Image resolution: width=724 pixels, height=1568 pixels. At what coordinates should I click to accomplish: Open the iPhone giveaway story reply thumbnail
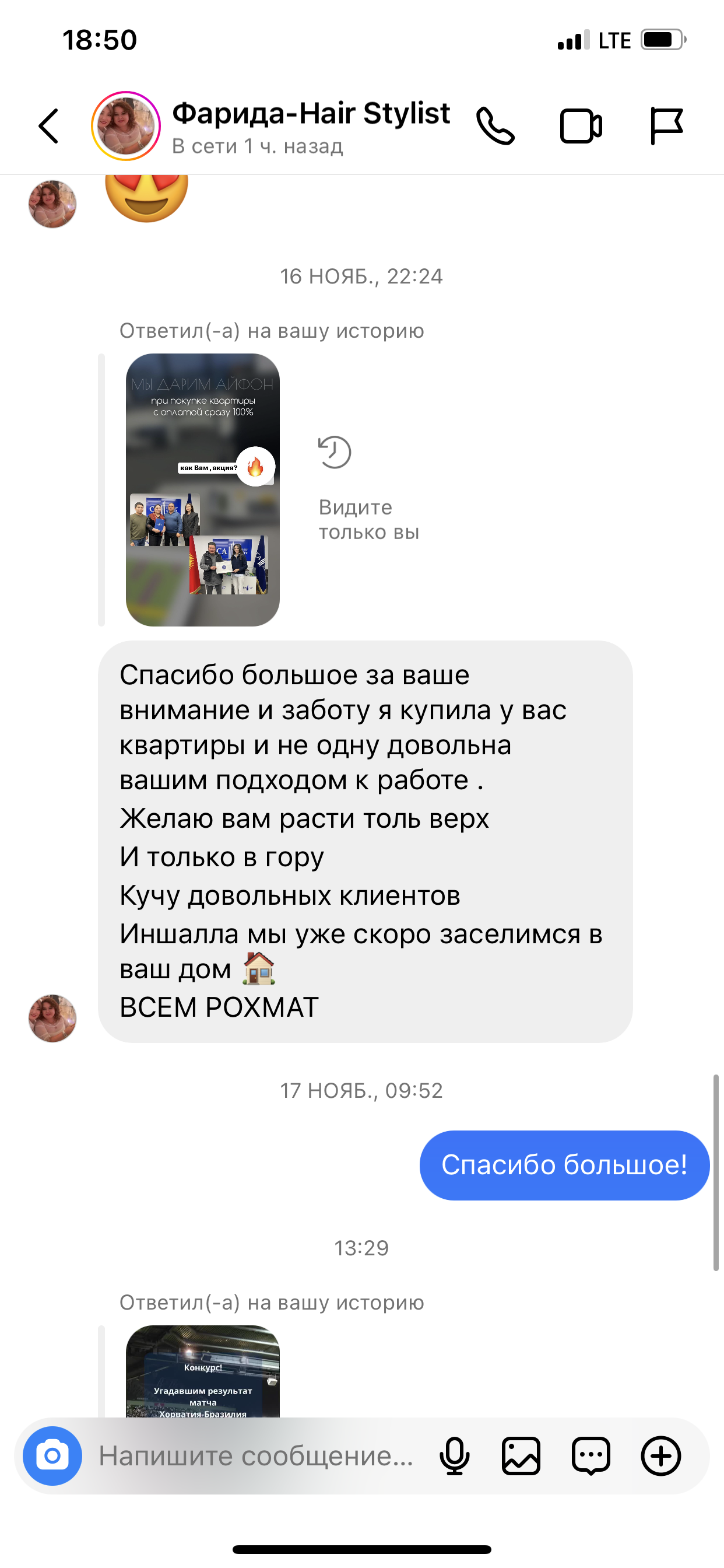(x=203, y=489)
